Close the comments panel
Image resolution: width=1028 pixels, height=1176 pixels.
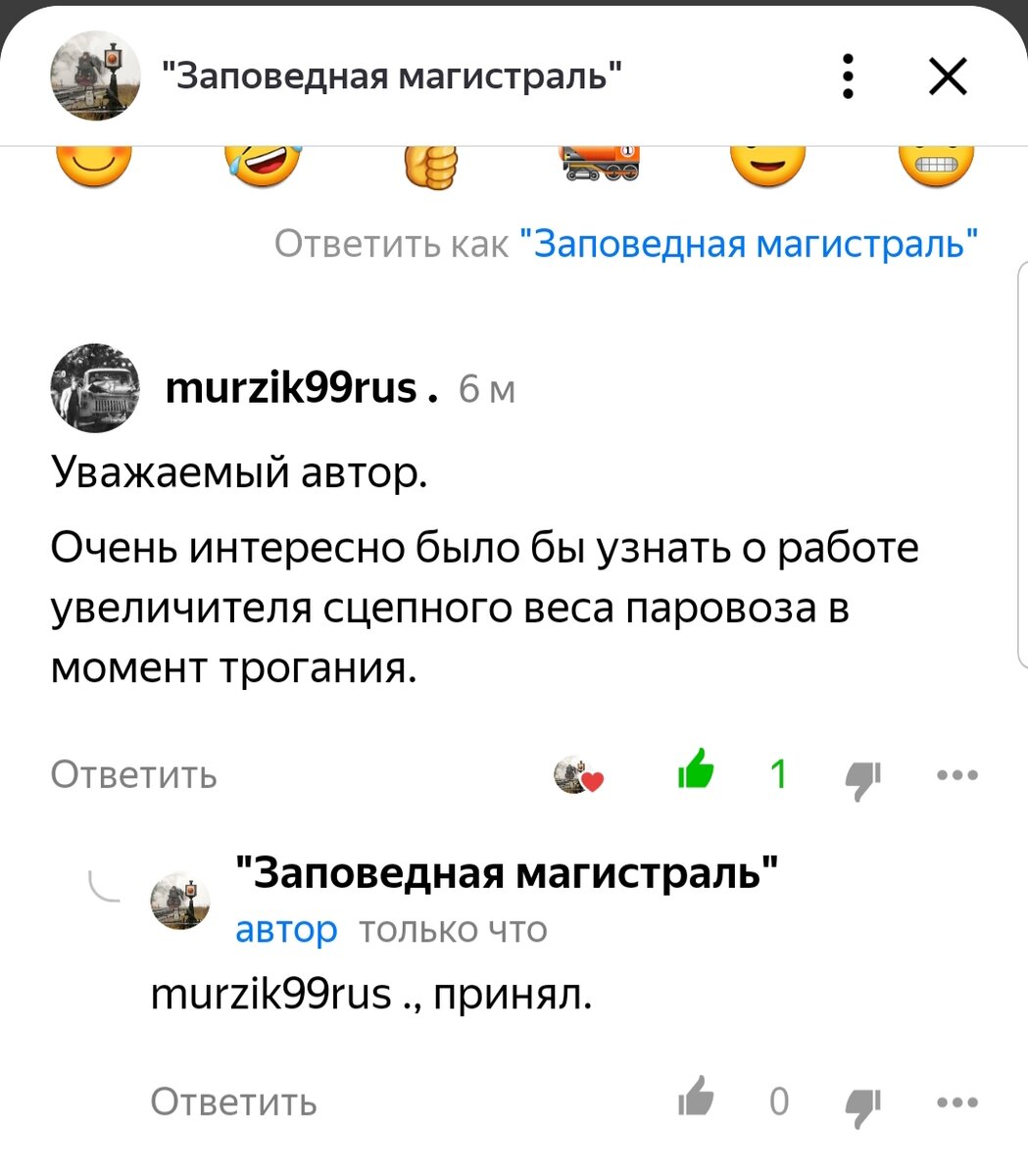948,75
